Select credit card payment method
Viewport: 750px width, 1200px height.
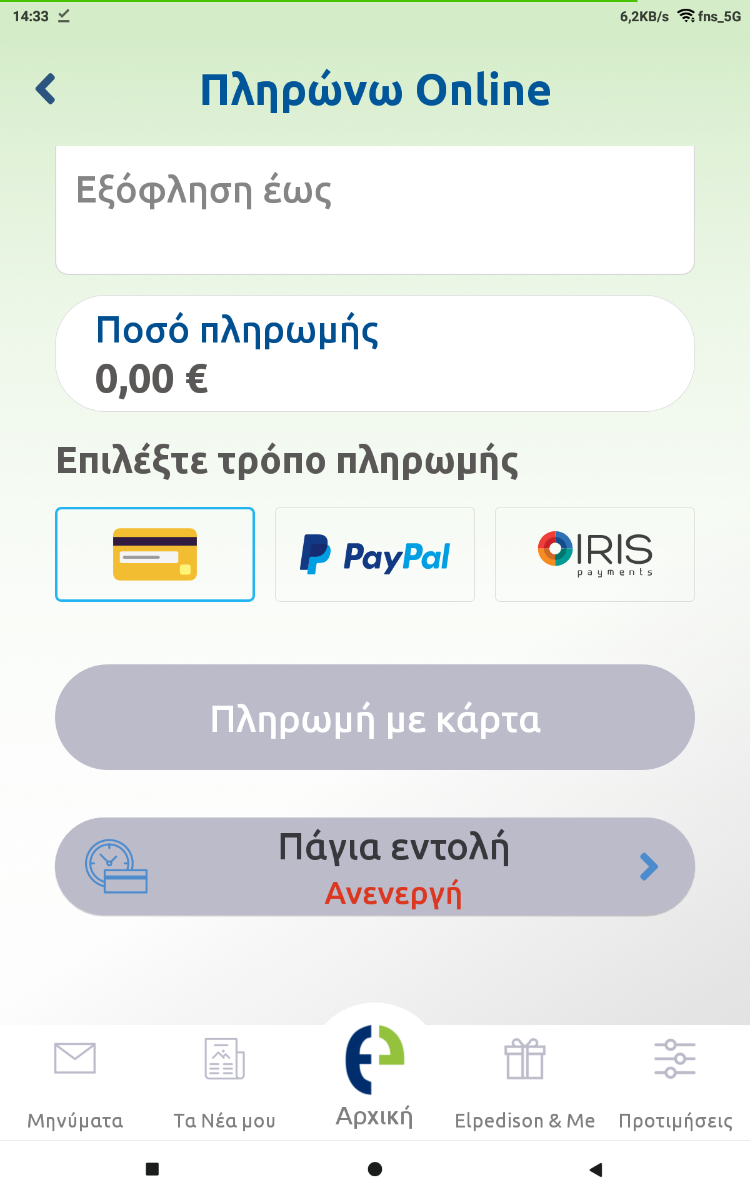point(155,554)
